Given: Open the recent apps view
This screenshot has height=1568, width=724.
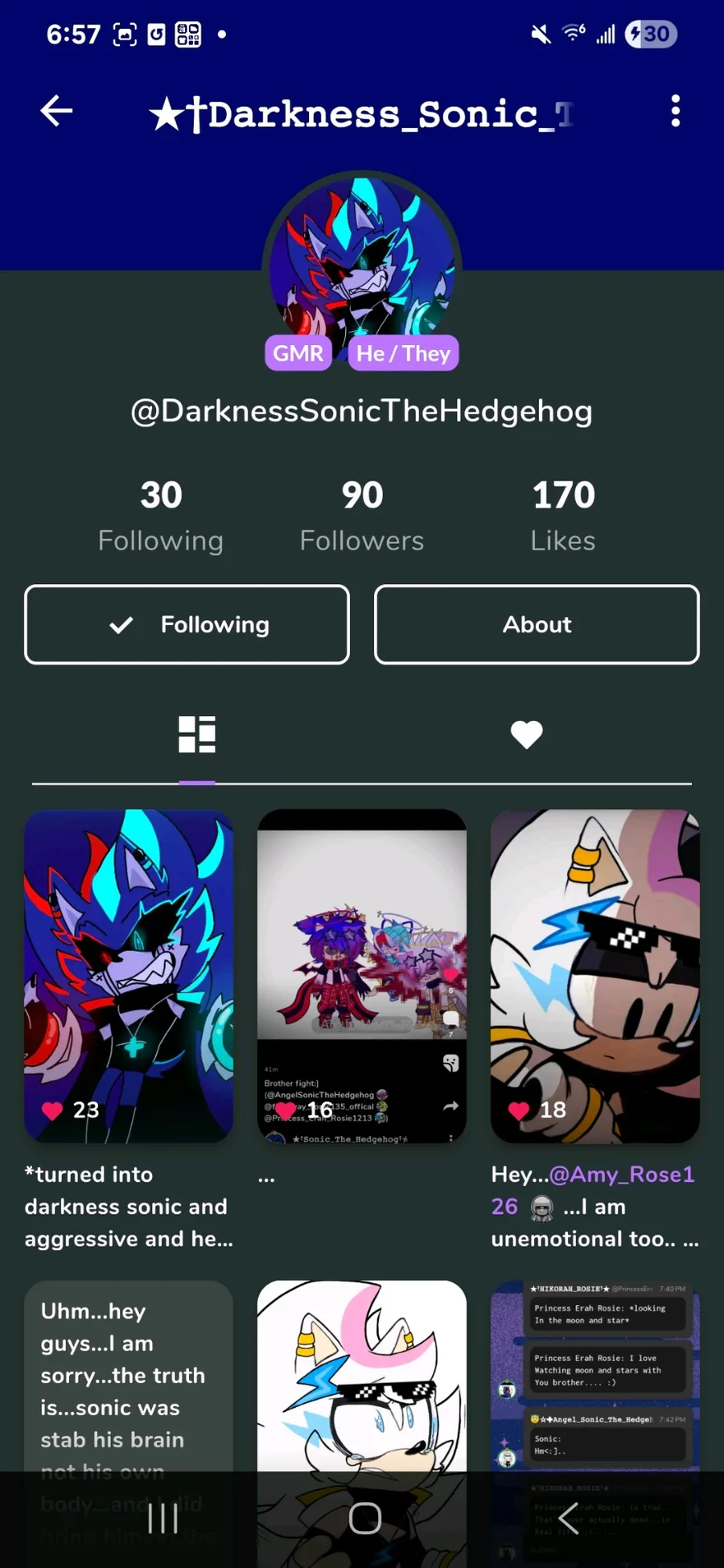Looking at the screenshot, I should [163, 1518].
